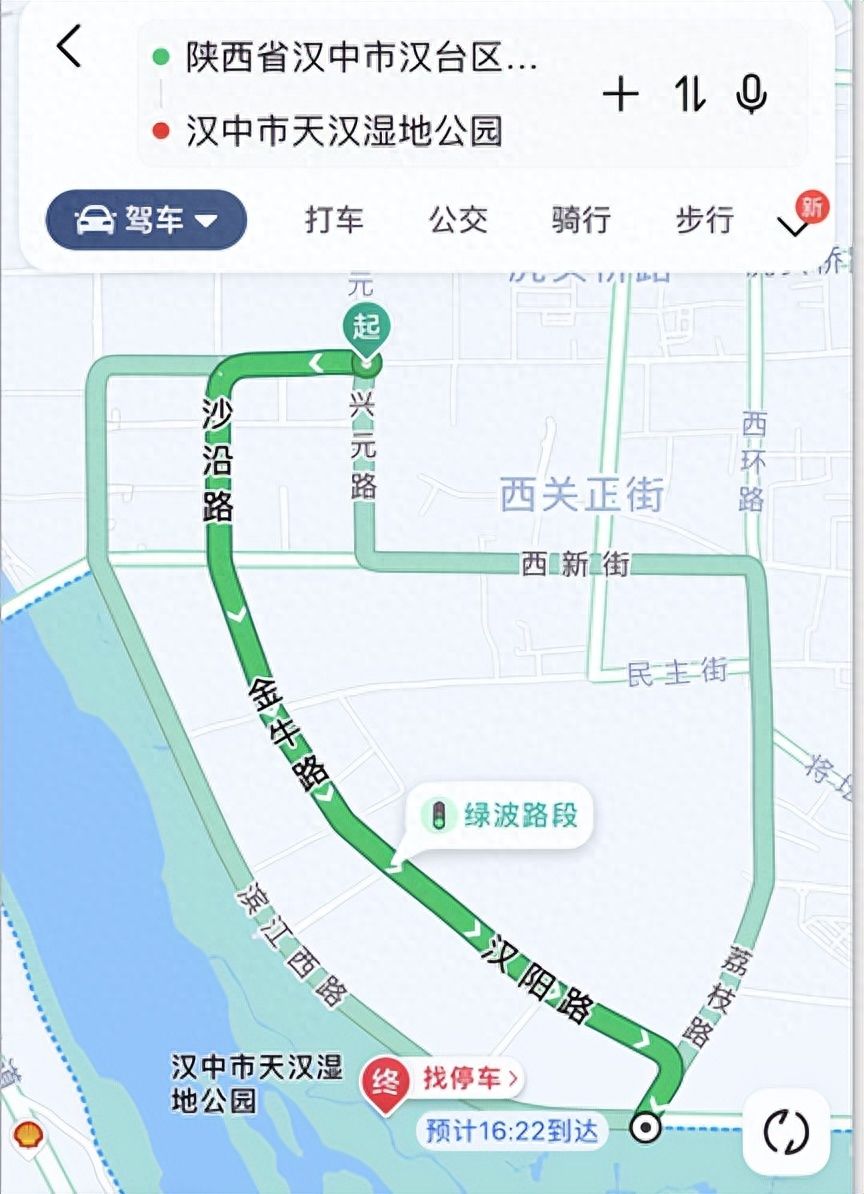Edit the destination 汉中市天汉湿地公园
The image size is (864, 1194).
tap(343, 131)
